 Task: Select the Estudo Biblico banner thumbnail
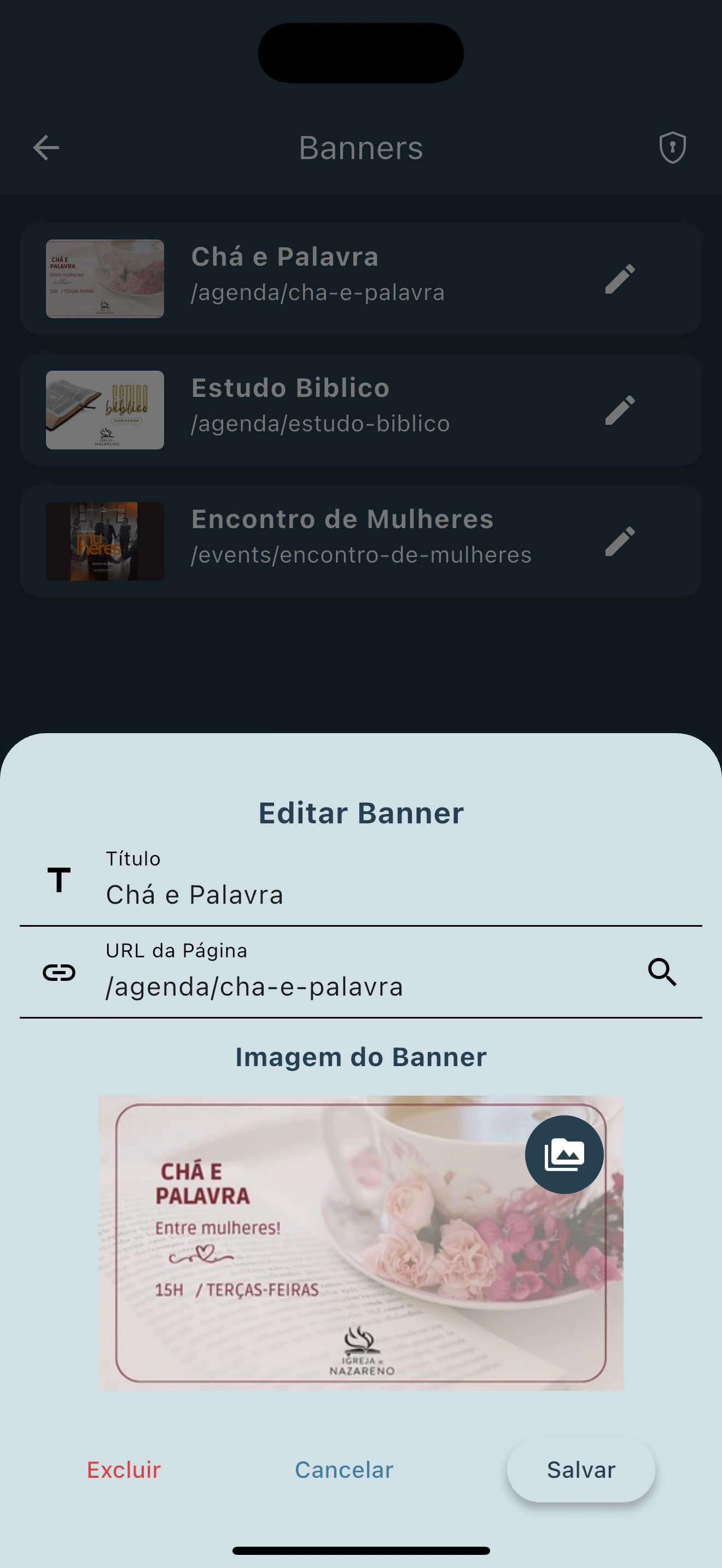coord(104,409)
